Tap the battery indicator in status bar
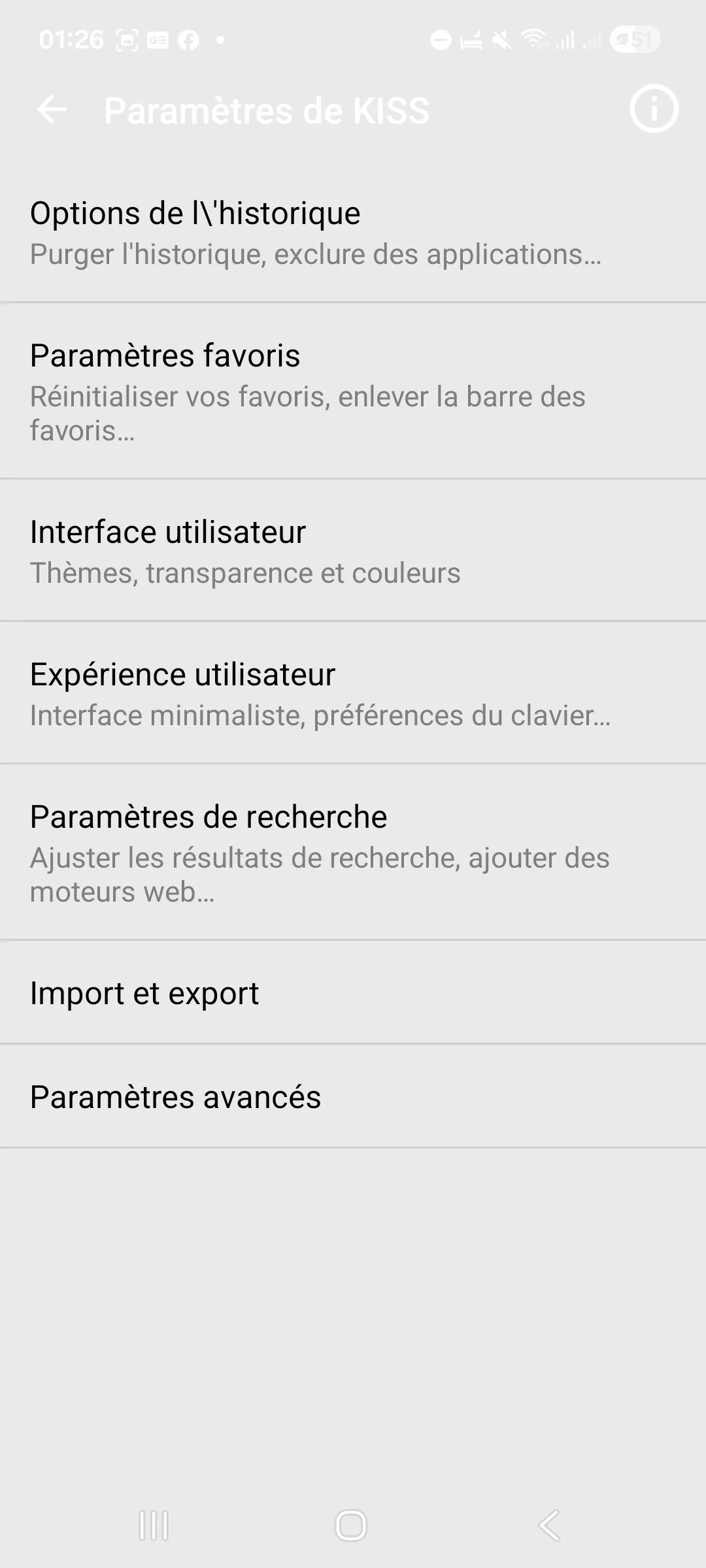706x1568 pixels. point(633,39)
